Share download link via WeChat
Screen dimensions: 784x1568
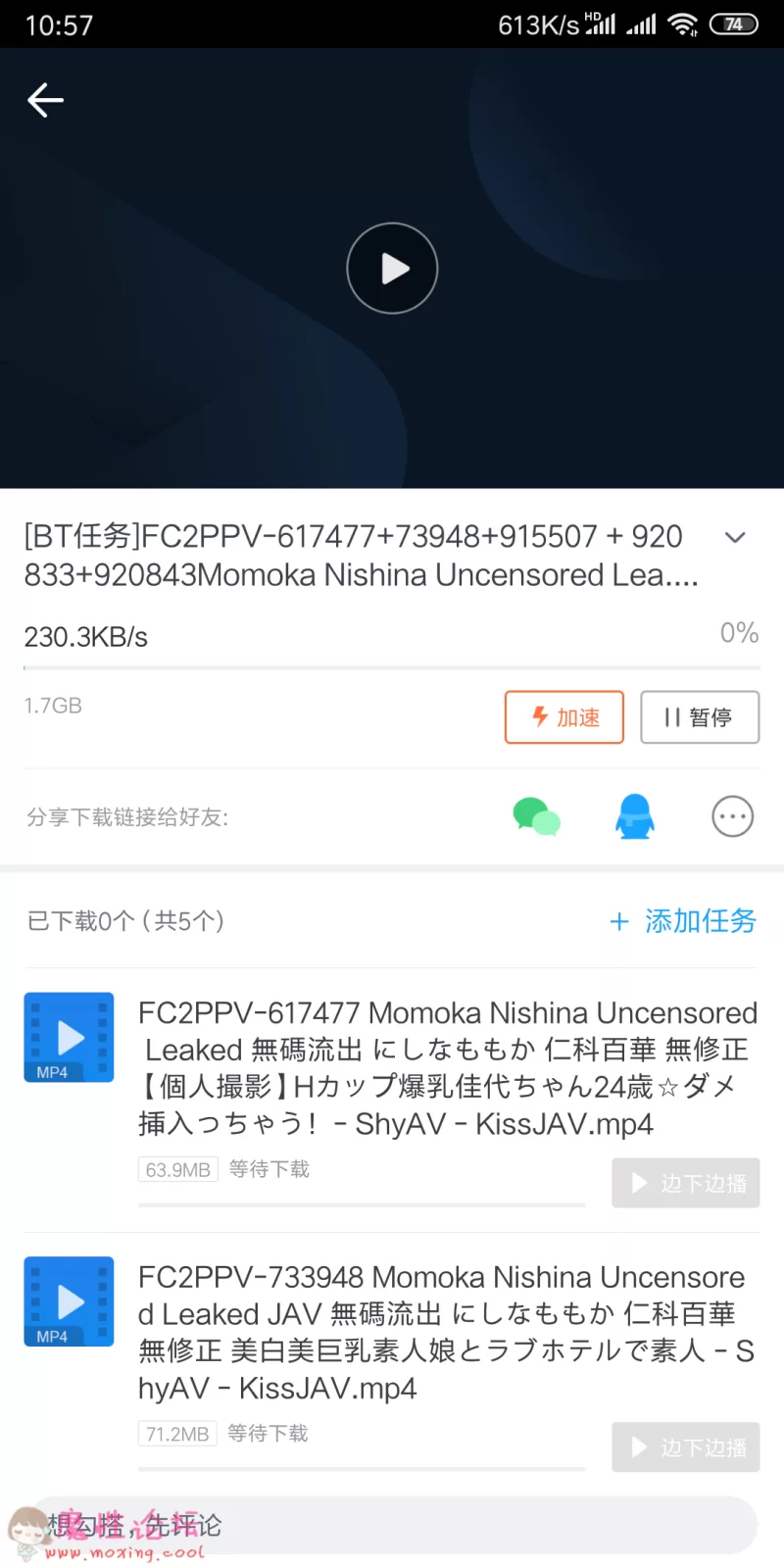click(536, 816)
